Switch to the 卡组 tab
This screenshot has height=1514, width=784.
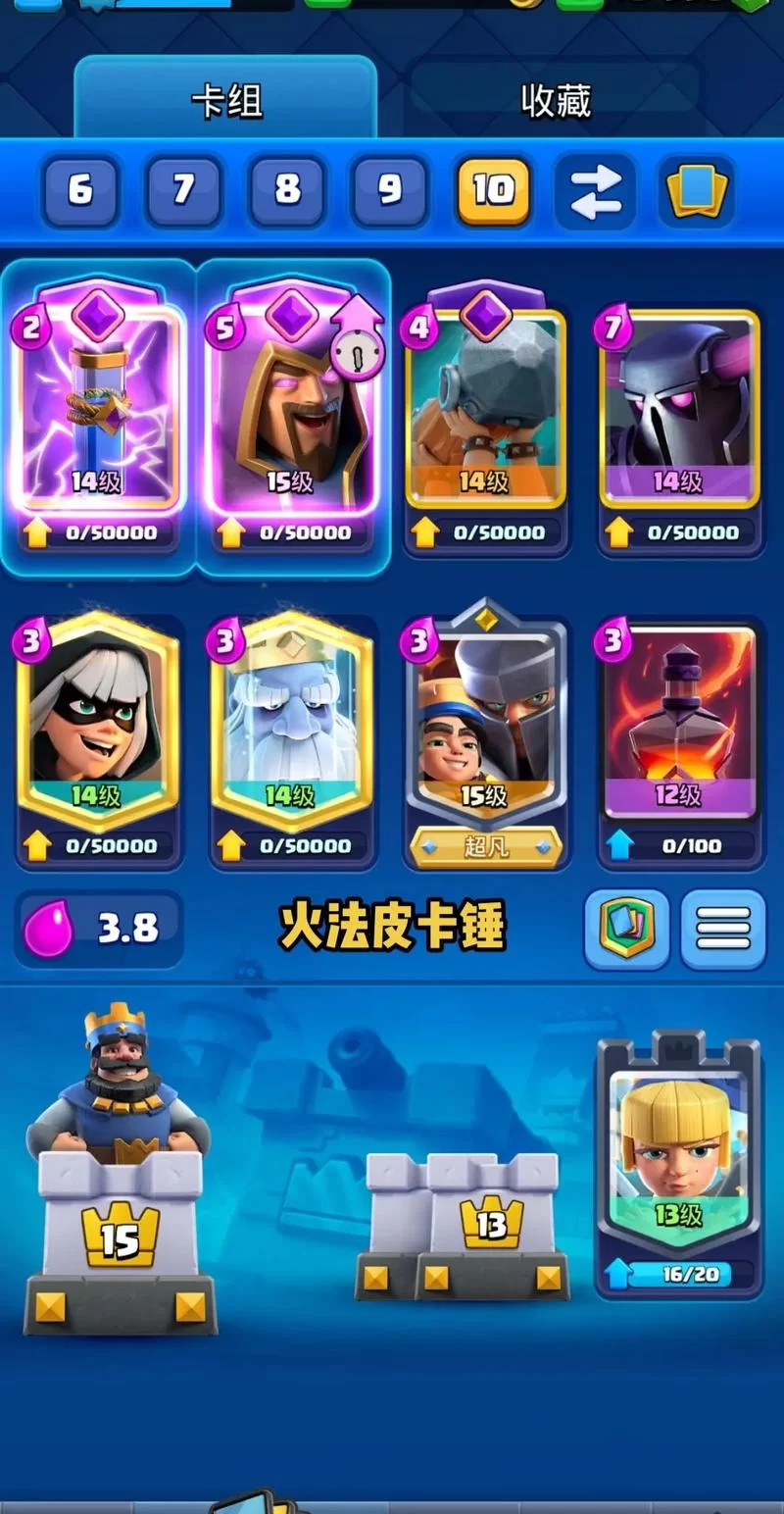coord(225,100)
